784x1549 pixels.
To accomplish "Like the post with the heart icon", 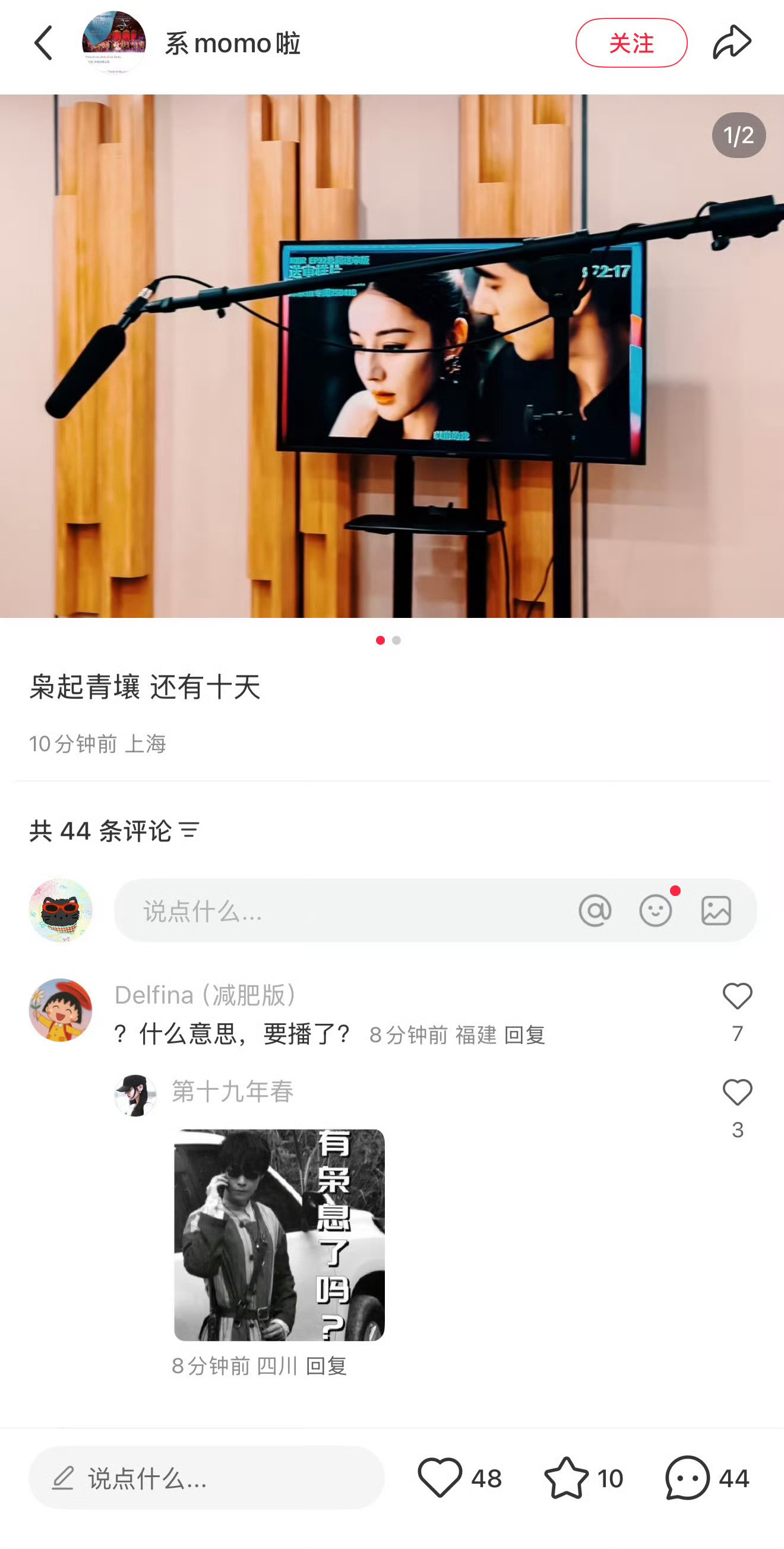I will (441, 1478).
